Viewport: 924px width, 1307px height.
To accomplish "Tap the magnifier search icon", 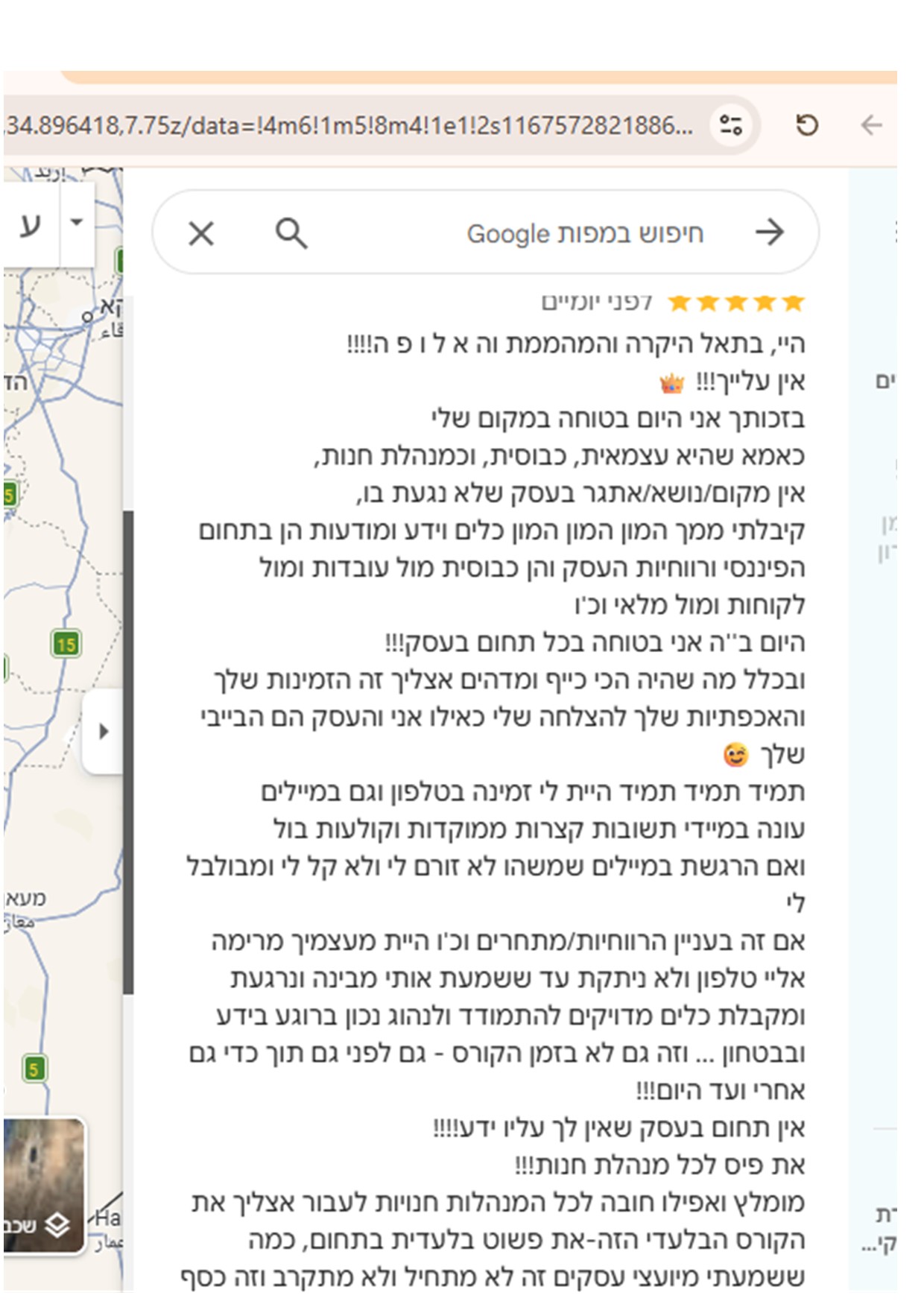I will pyautogui.click(x=291, y=233).
